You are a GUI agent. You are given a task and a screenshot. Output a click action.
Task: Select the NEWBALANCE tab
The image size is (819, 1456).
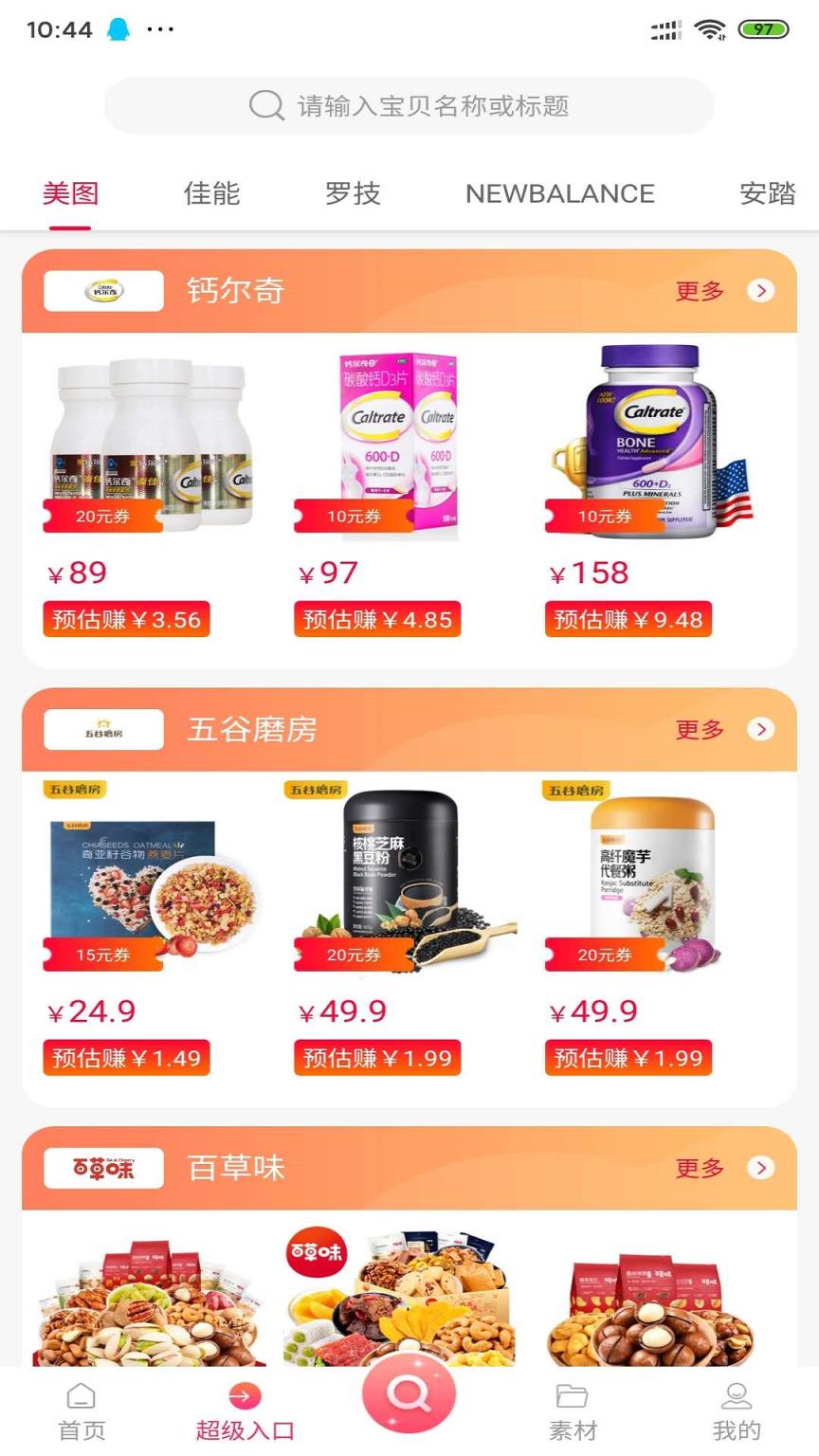point(559,193)
